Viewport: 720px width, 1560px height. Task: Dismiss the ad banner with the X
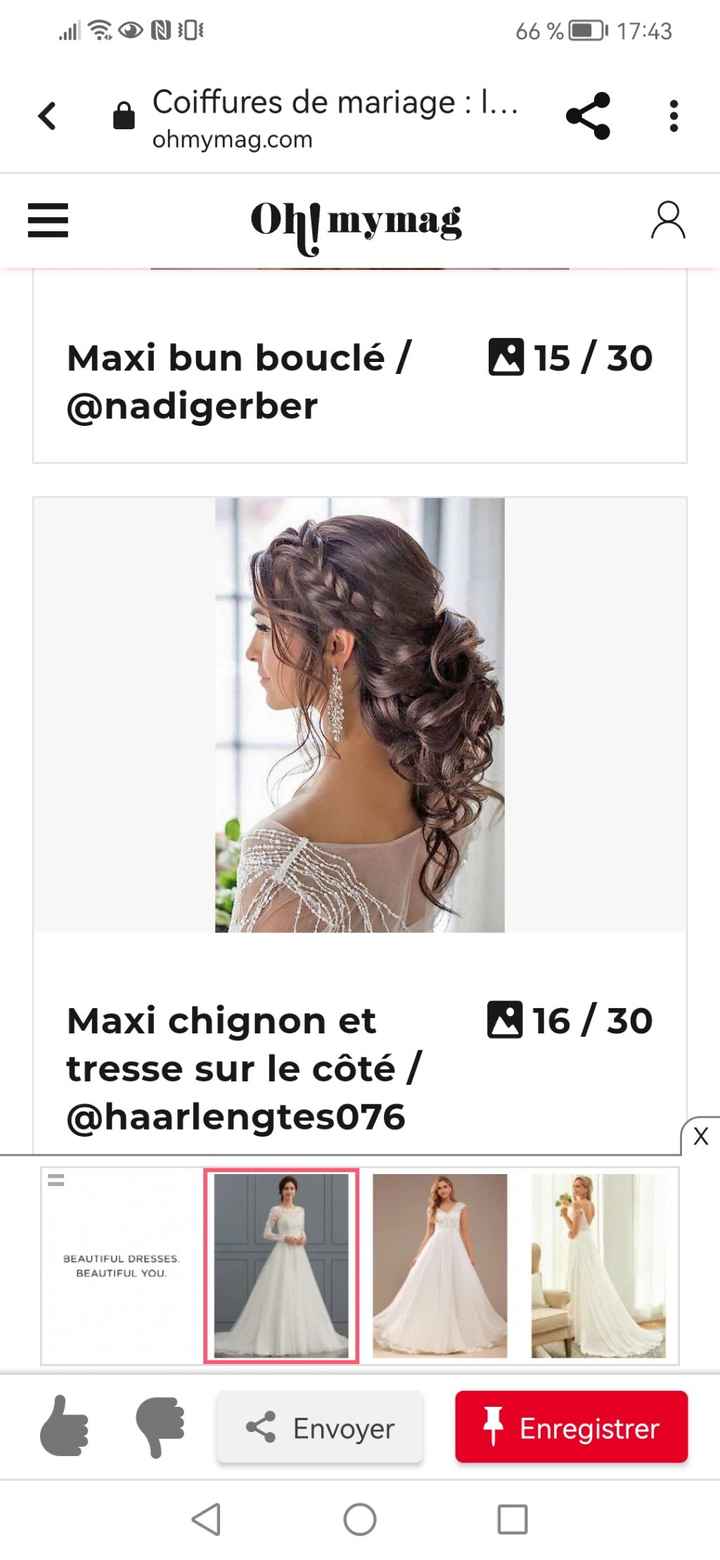[x=701, y=1138]
